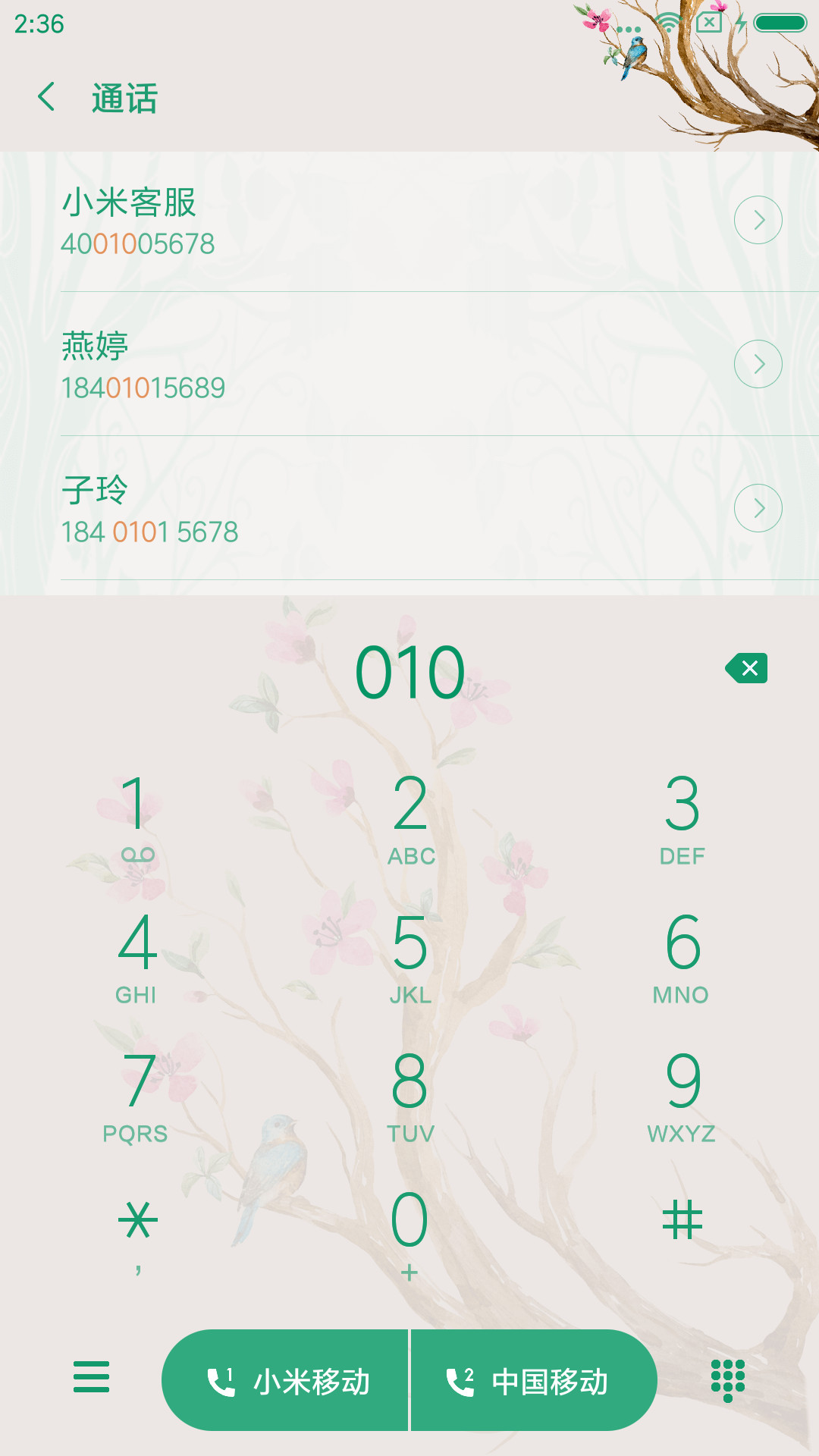Collapse the dial pad with keypad icon
The width and height of the screenshot is (819, 1456).
click(x=728, y=1380)
